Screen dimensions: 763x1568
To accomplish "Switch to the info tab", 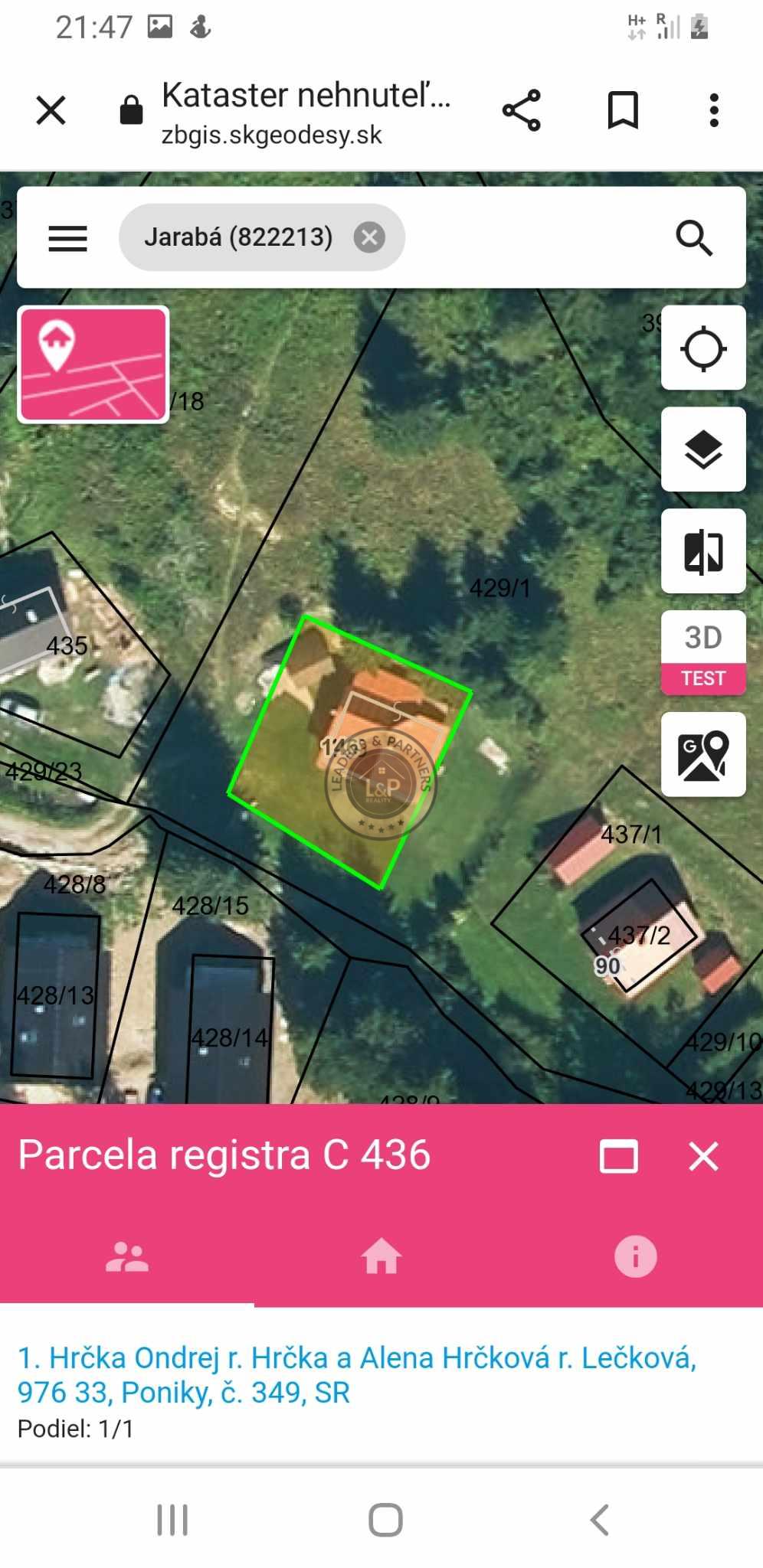I will 636,1257.
